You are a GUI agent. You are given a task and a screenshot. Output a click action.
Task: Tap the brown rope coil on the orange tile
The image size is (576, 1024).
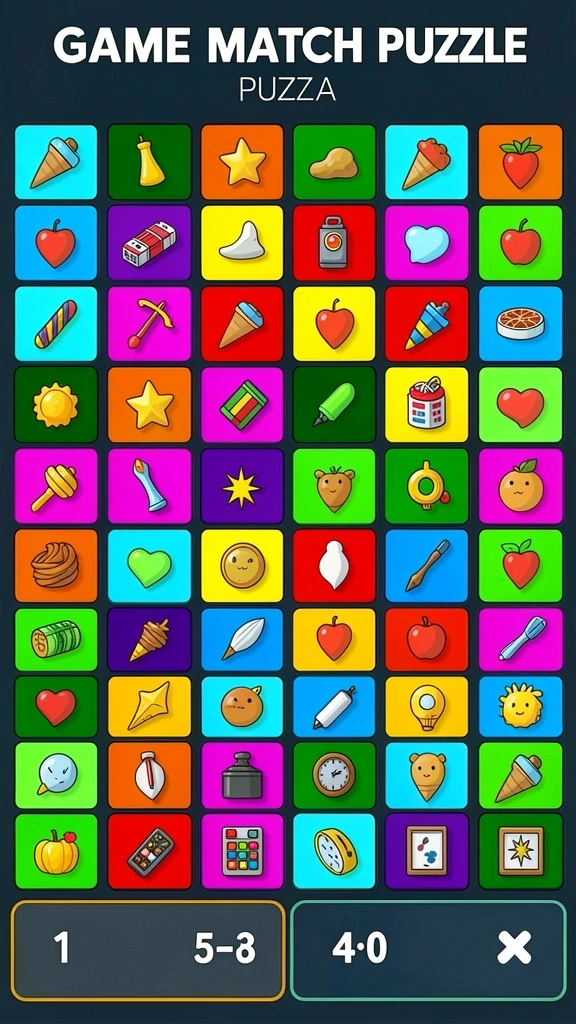56,566
